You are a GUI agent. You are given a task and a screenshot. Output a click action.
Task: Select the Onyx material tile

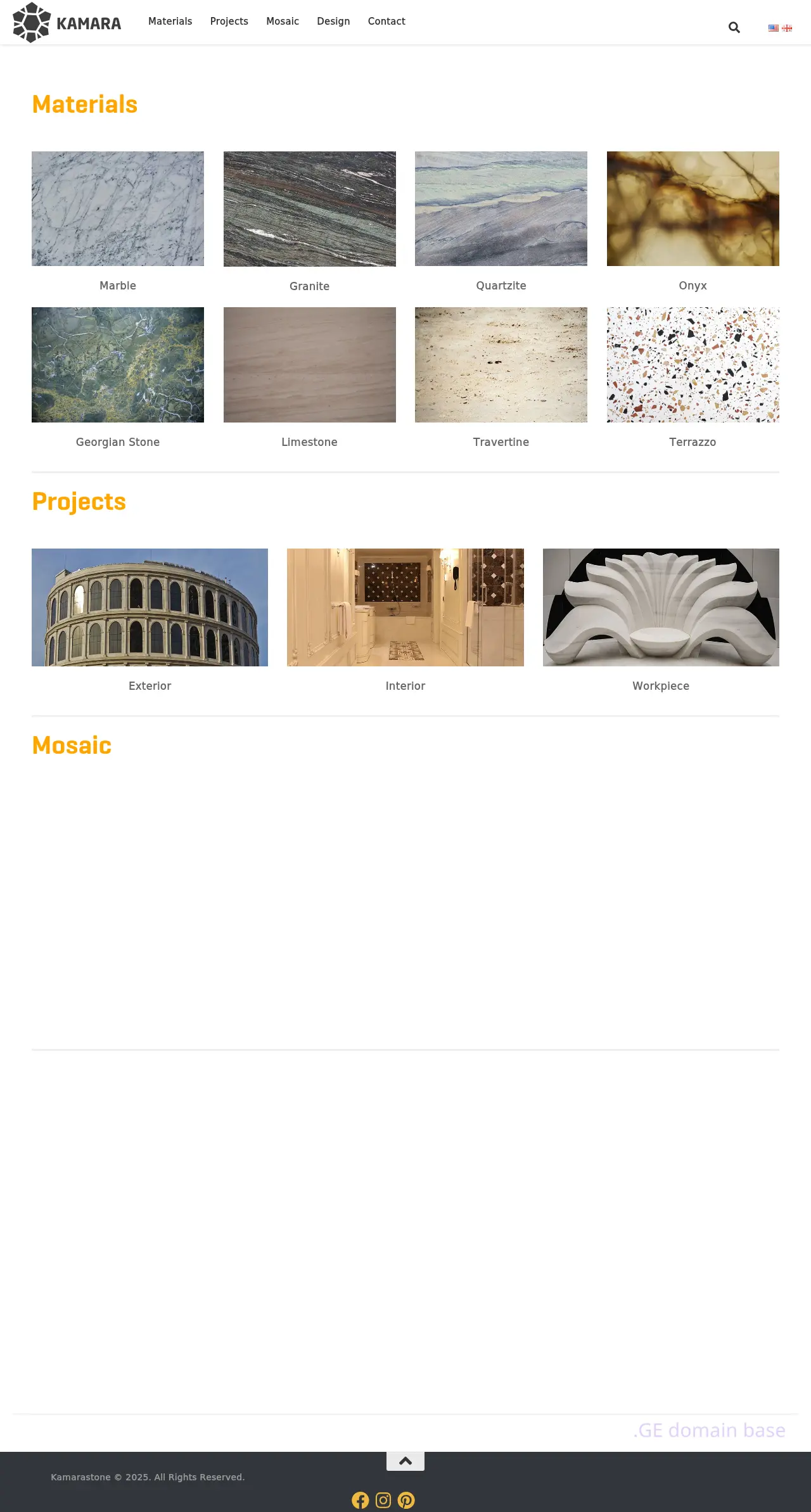coord(693,209)
